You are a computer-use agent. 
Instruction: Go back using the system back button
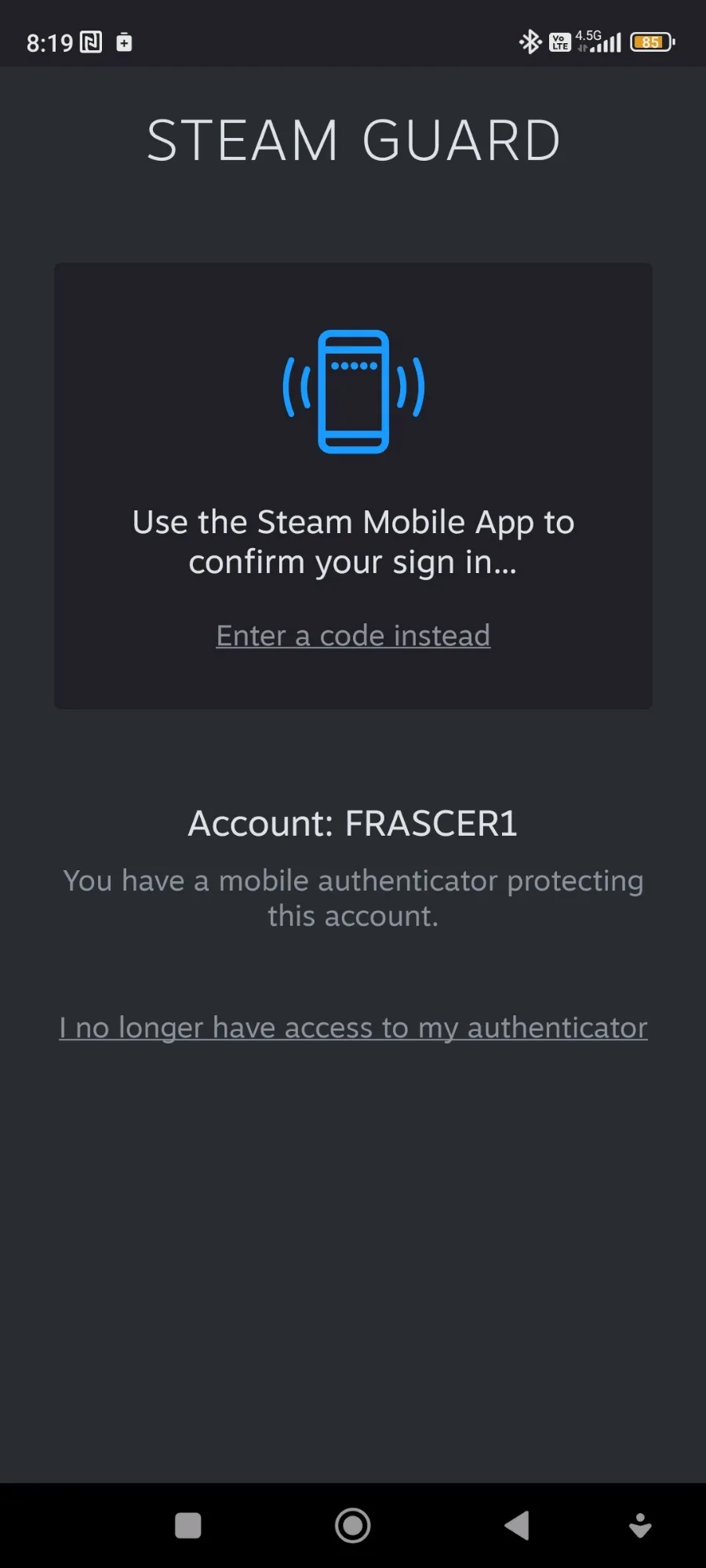517,1526
